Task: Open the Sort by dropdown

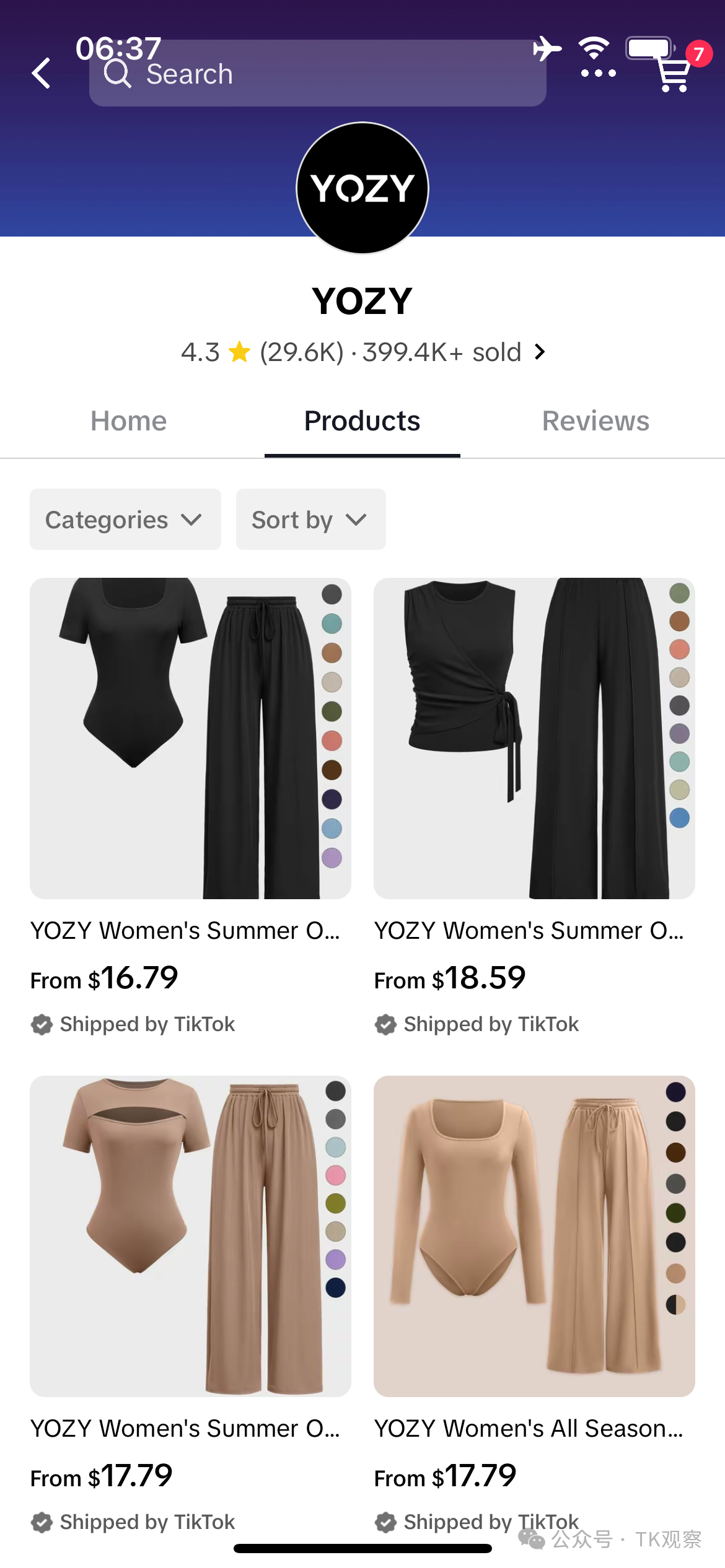Action: [x=310, y=520]
